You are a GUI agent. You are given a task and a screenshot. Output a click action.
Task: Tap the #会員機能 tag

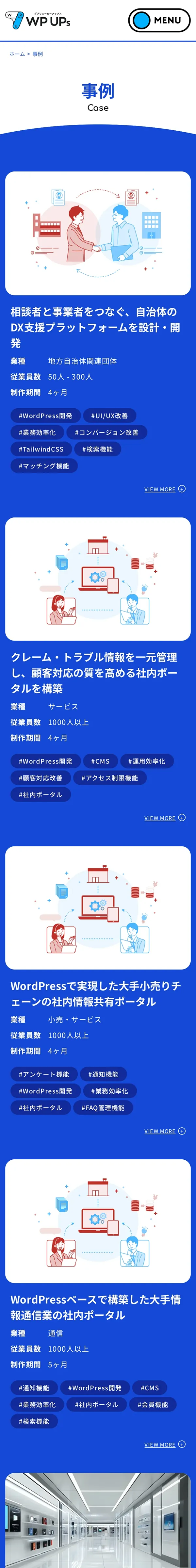[x=152, y=1404]
